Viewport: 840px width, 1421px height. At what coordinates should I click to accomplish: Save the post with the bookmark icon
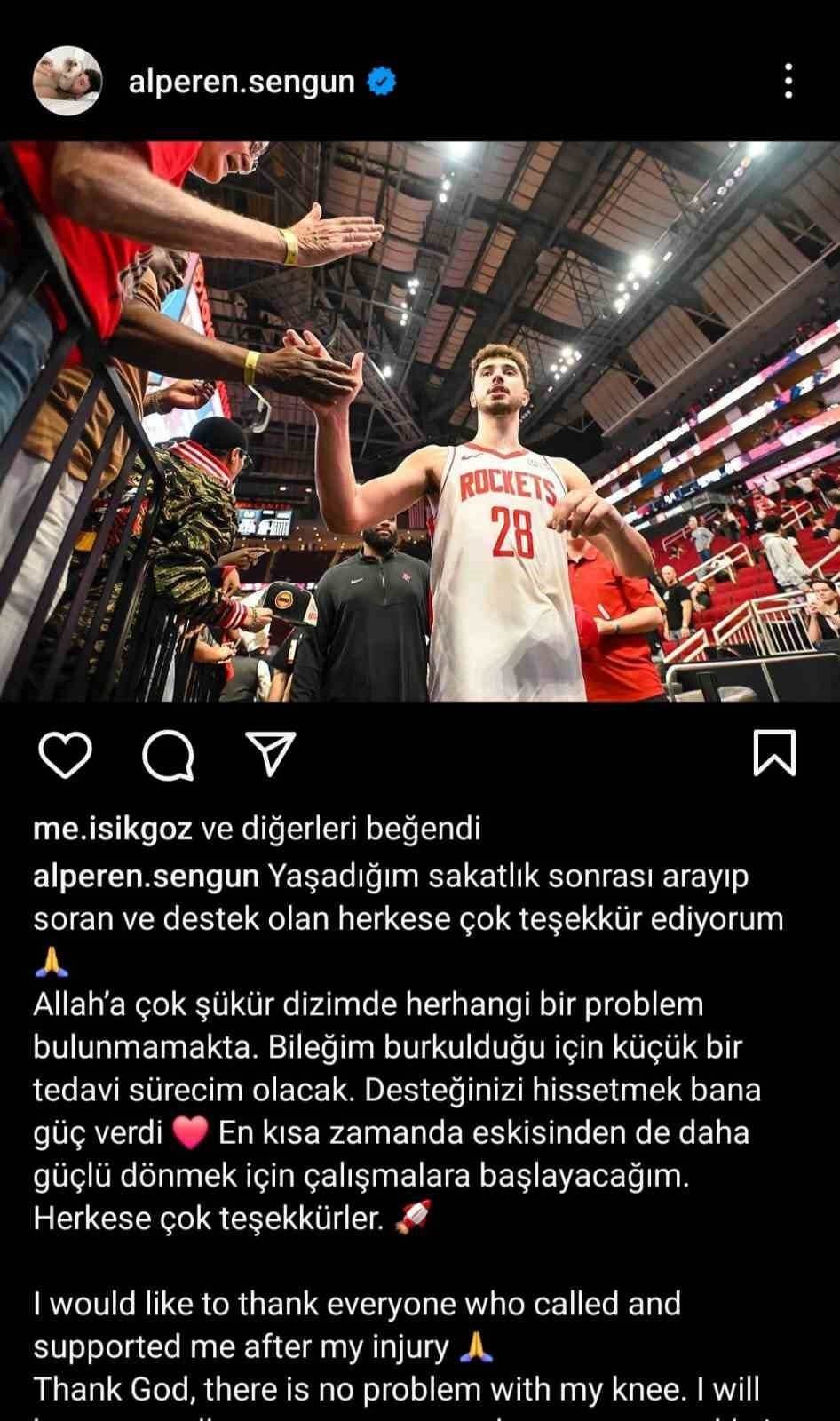click(773, 753)
